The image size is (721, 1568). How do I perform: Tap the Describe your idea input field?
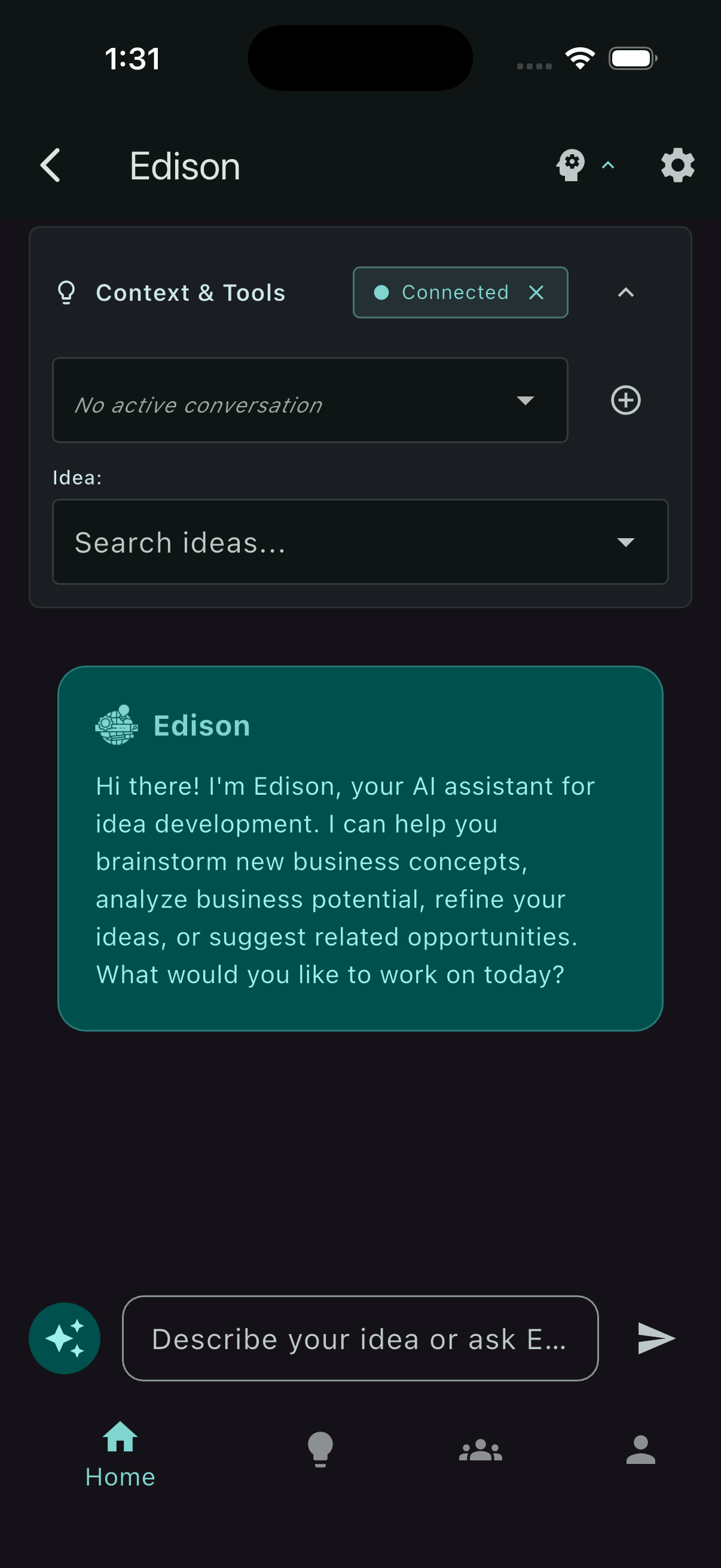coord(360,1338)
